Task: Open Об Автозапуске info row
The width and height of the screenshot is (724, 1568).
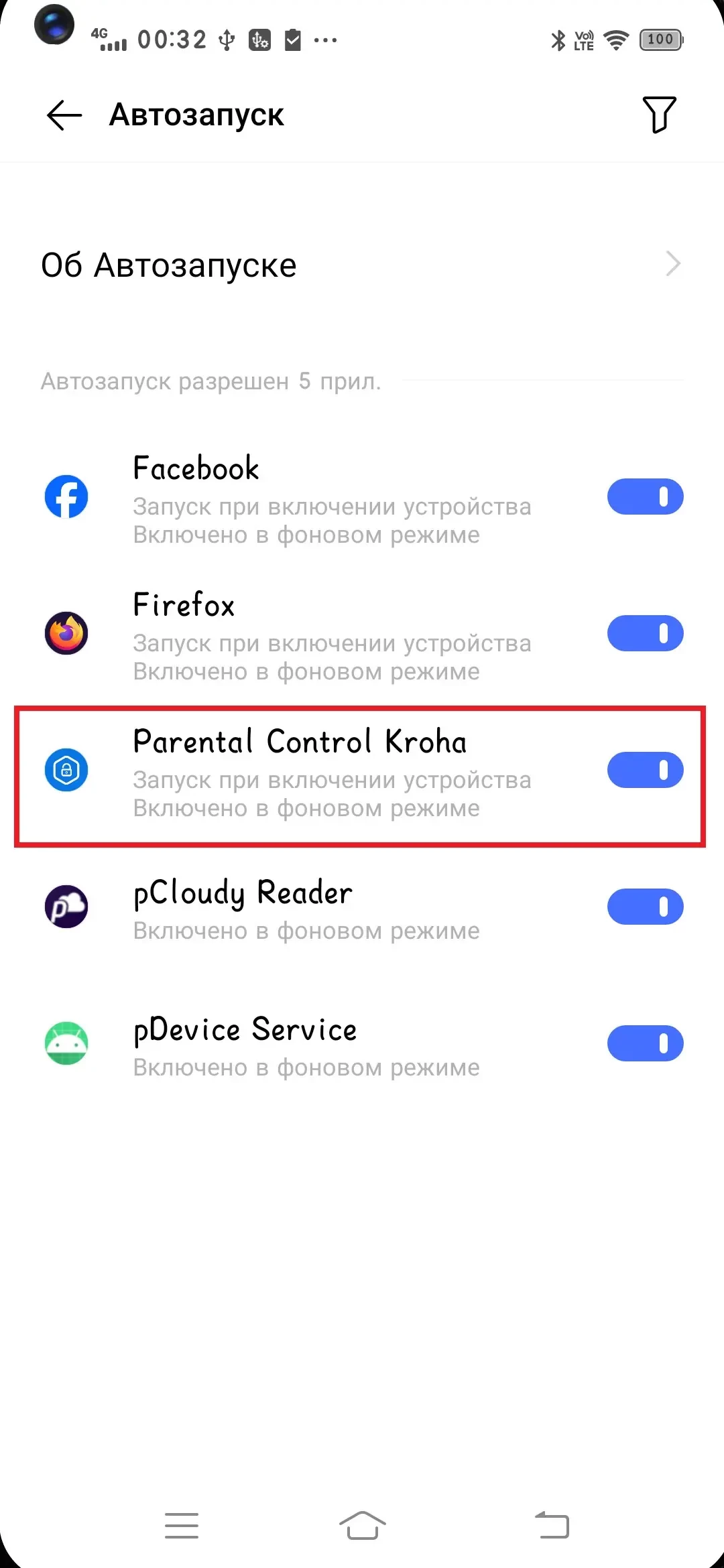Action: [x=362, y=265]
